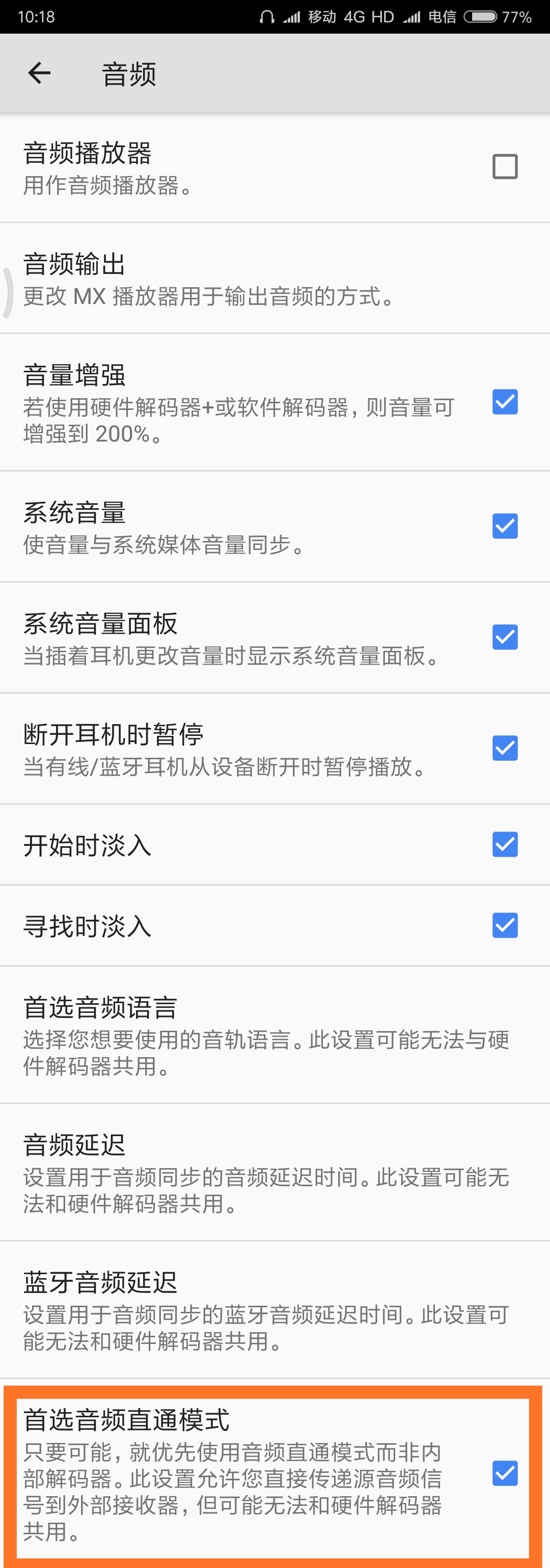
Task: Uncheck 断开耳机时暂停
Action: click(504, 748)
